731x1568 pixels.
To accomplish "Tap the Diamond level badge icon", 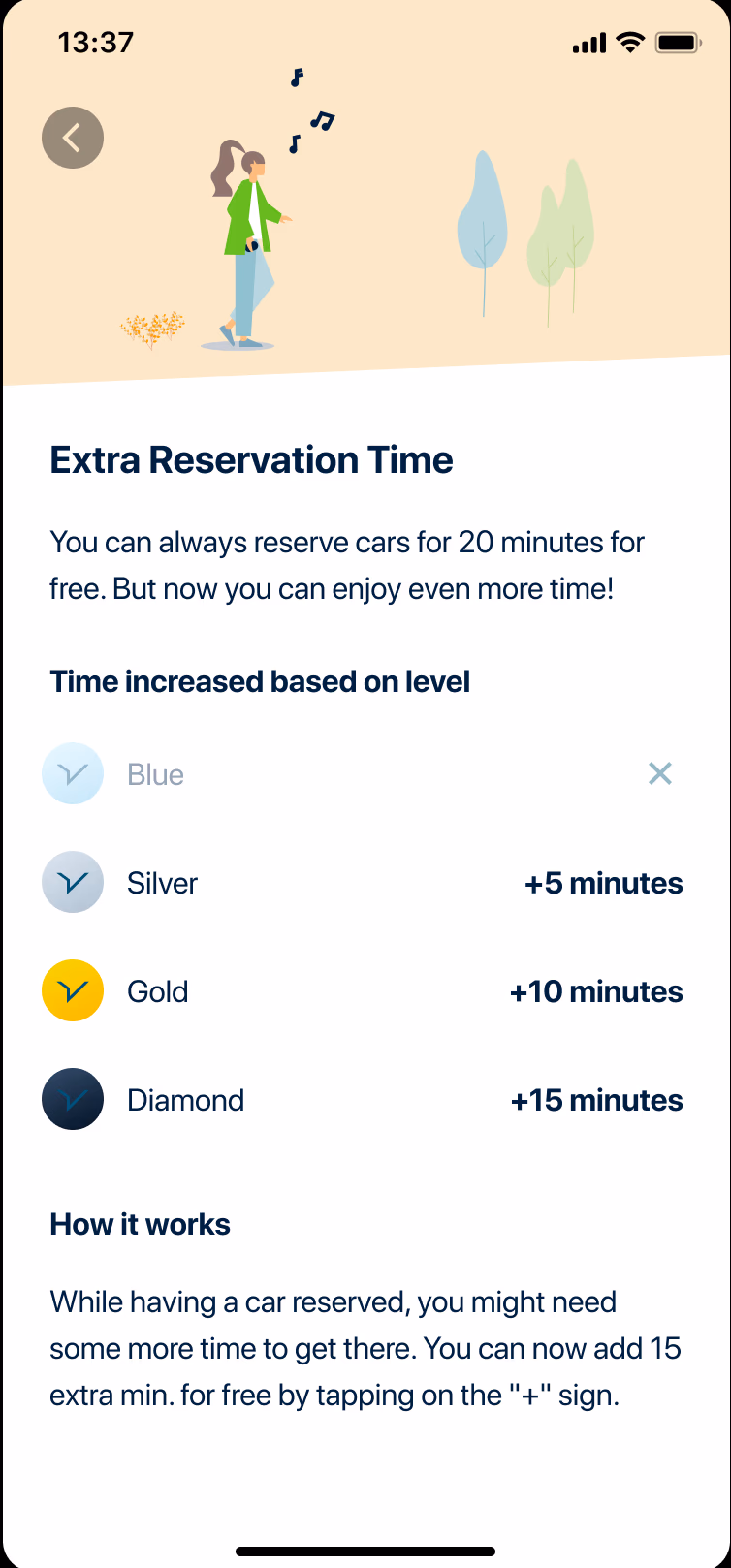I will (x=73, y=1099).
